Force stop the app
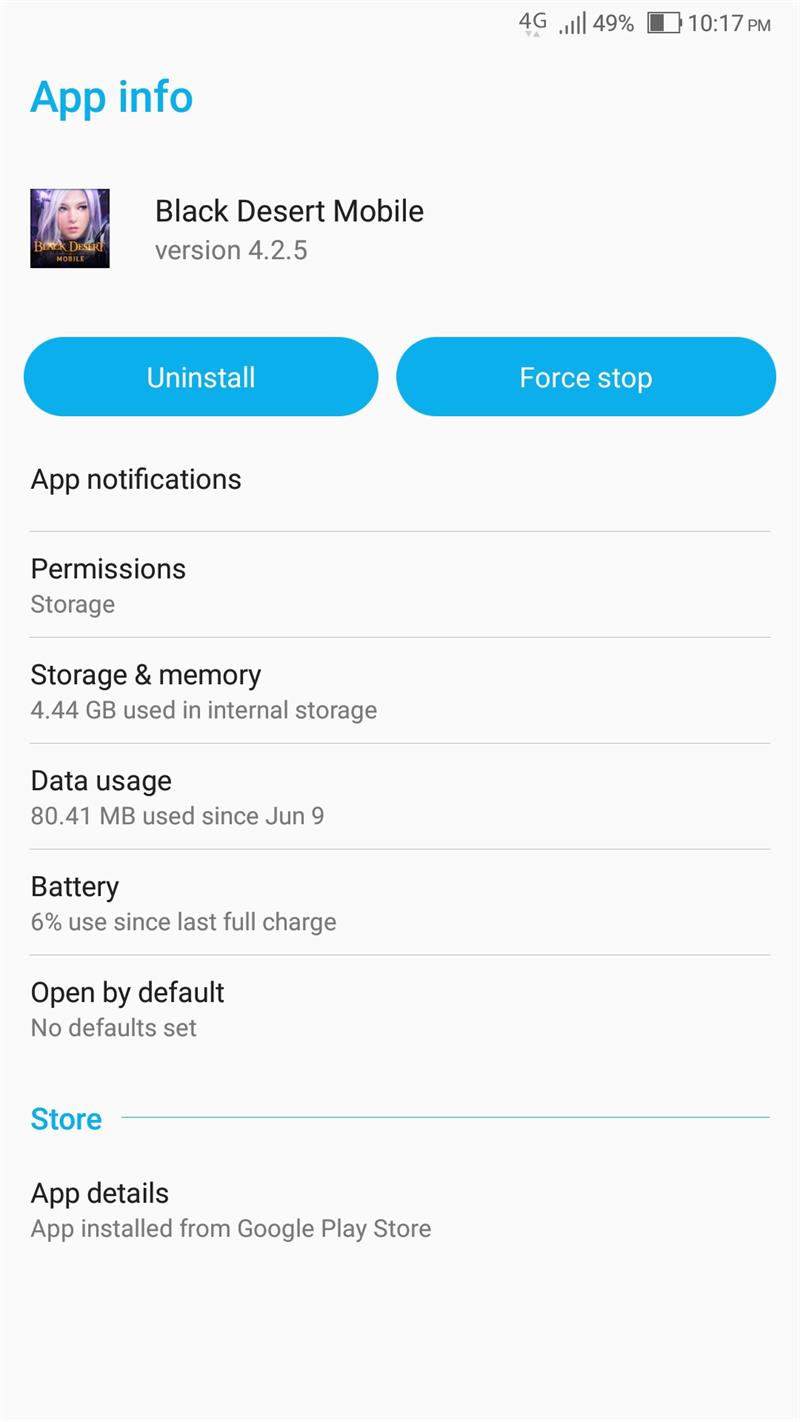This screenshot has height=1422, width=800. 585,377
